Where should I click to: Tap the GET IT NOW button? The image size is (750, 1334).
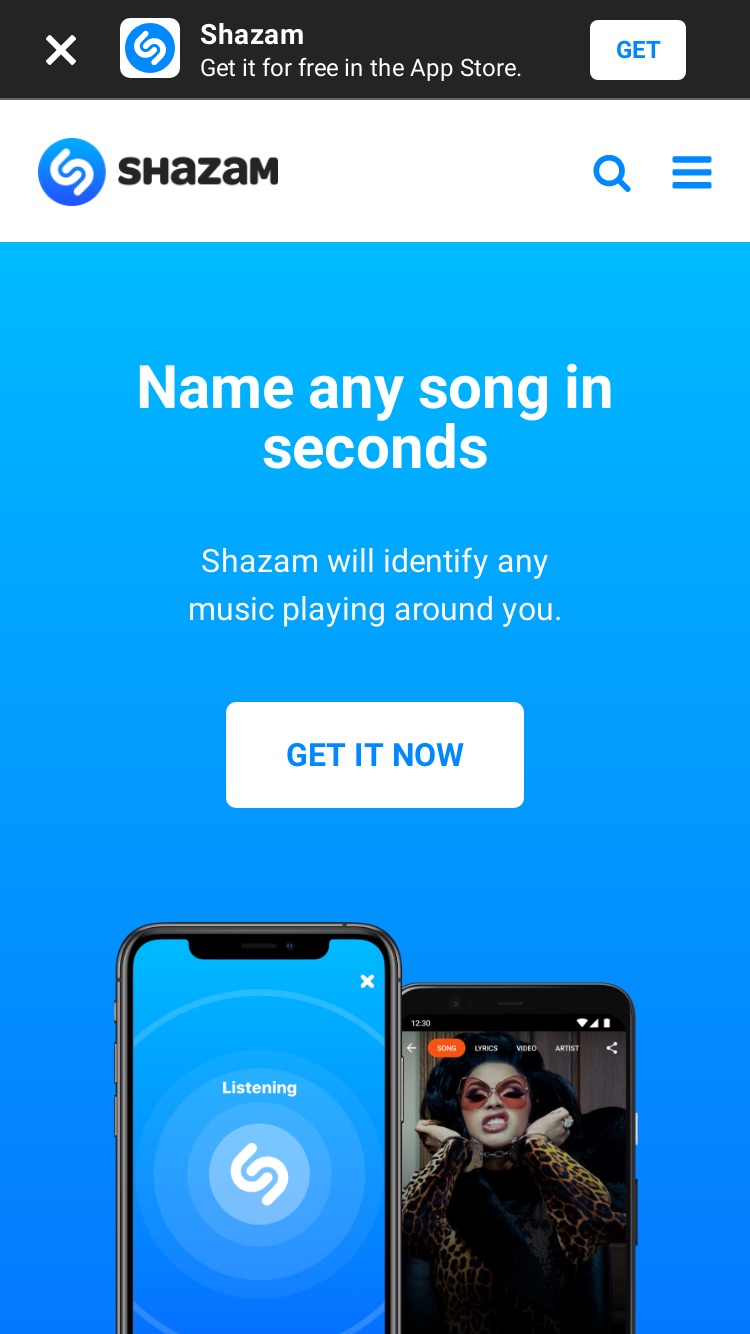pos(375,755)
